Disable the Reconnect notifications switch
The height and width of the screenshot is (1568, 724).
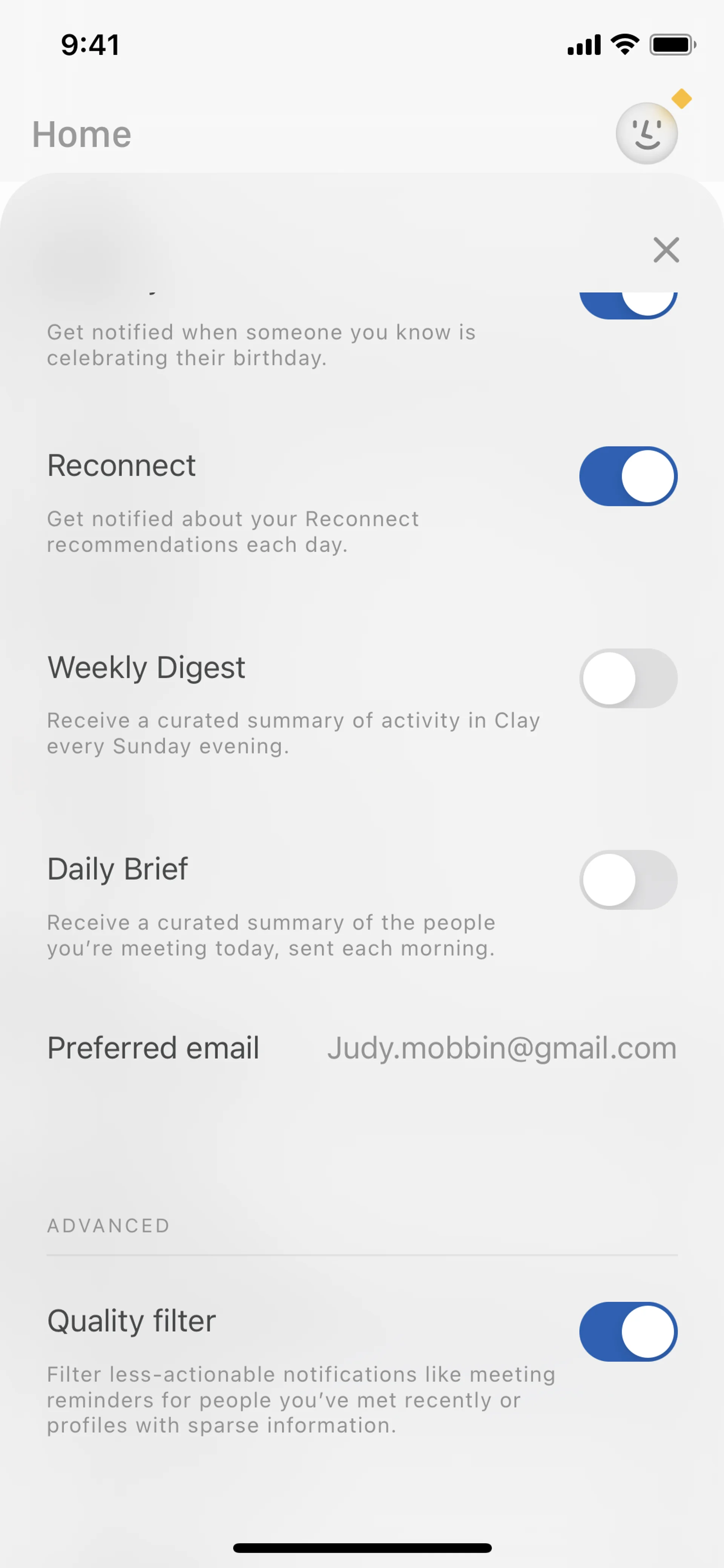click(628, 476)
